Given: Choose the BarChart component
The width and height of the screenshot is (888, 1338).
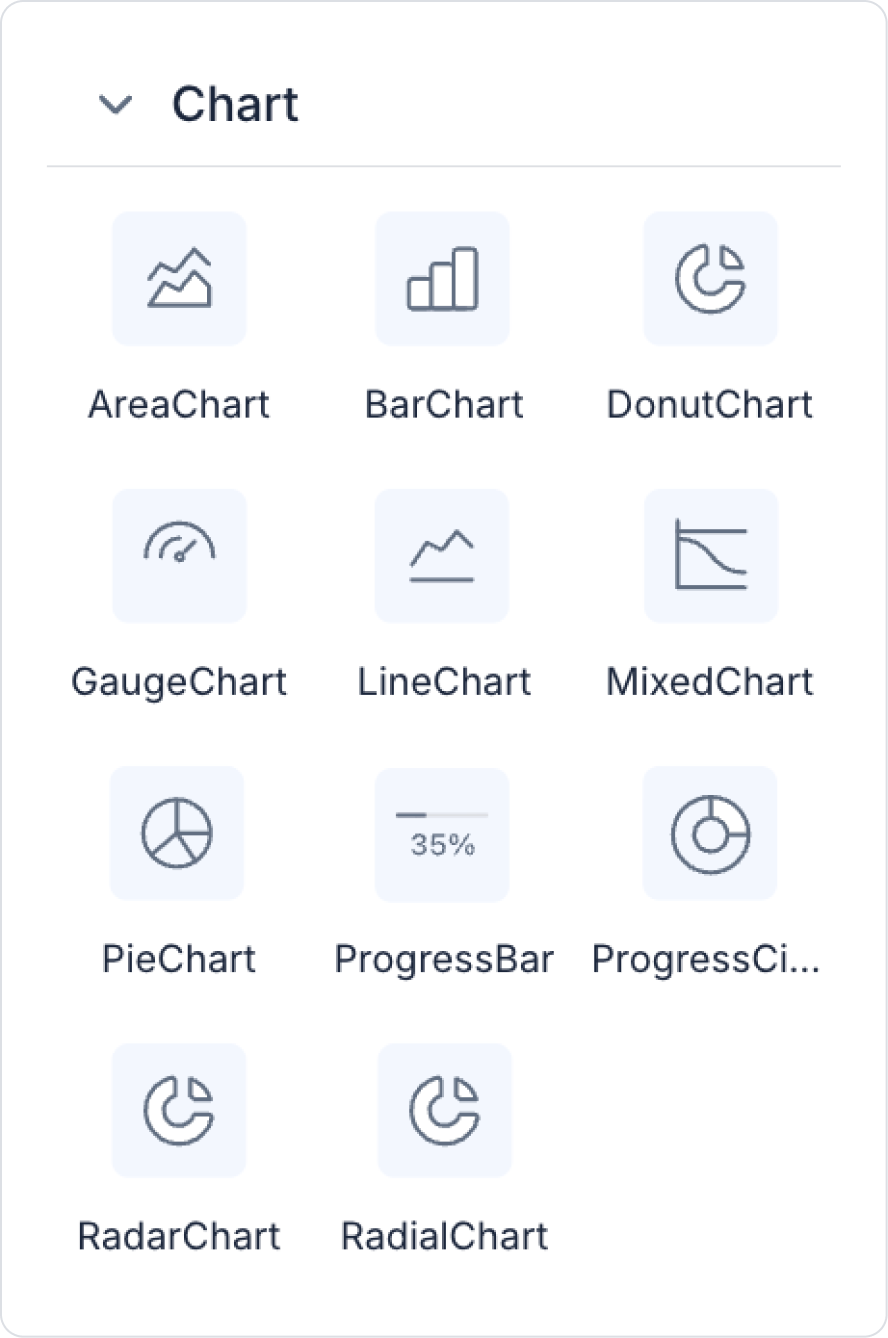Looking at the screenshot, I should click(x=442, y=279).
